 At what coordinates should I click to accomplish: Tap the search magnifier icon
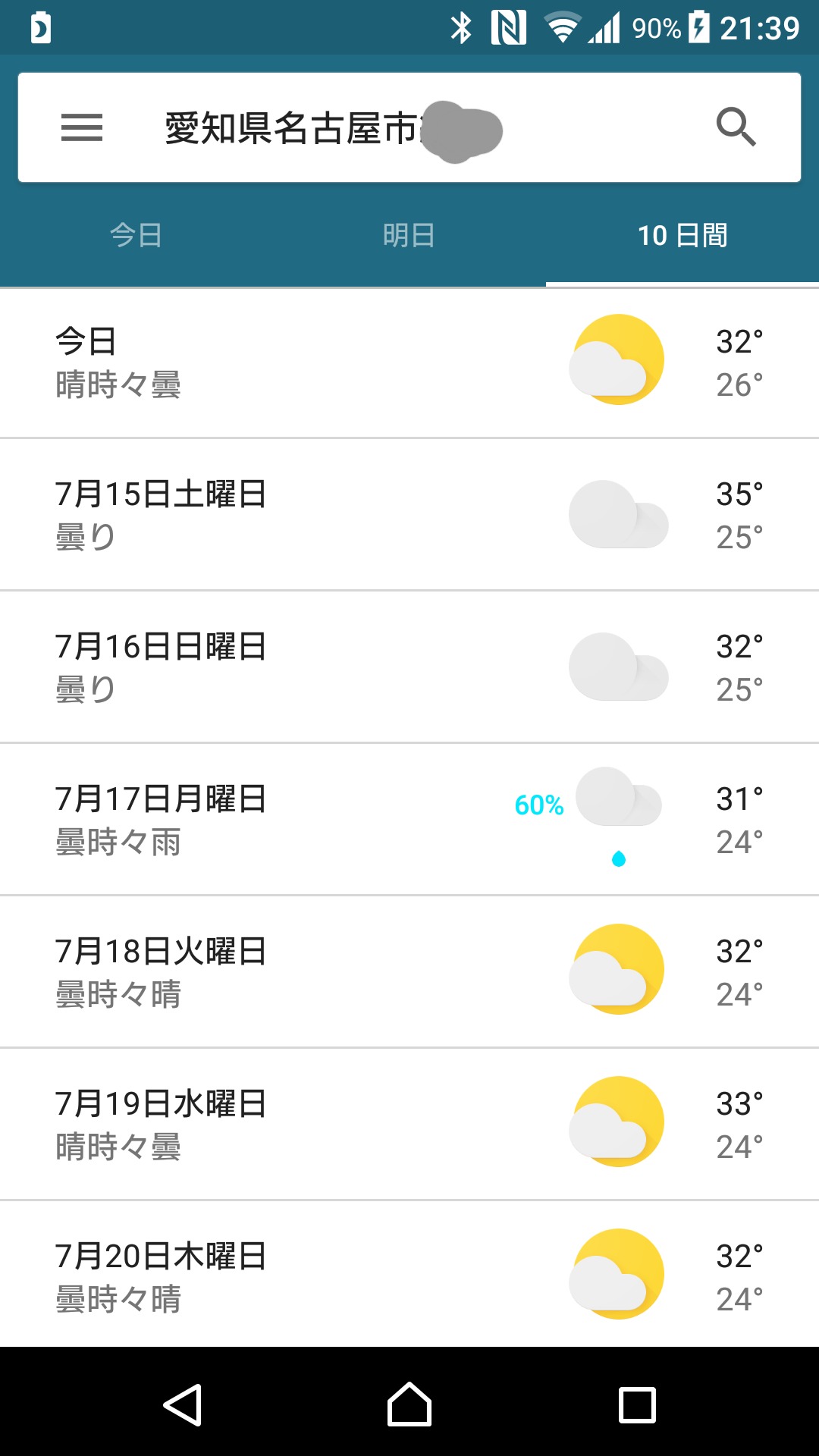[736, 127]
